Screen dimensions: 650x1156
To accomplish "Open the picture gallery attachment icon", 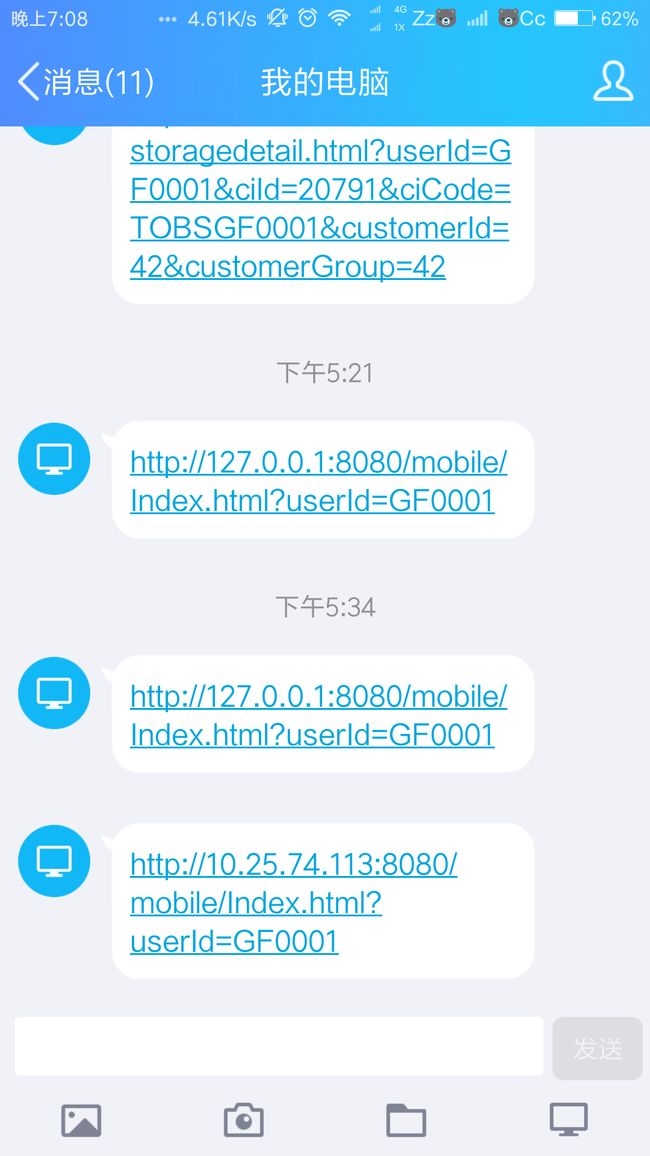I will (x=81, y=1121).
